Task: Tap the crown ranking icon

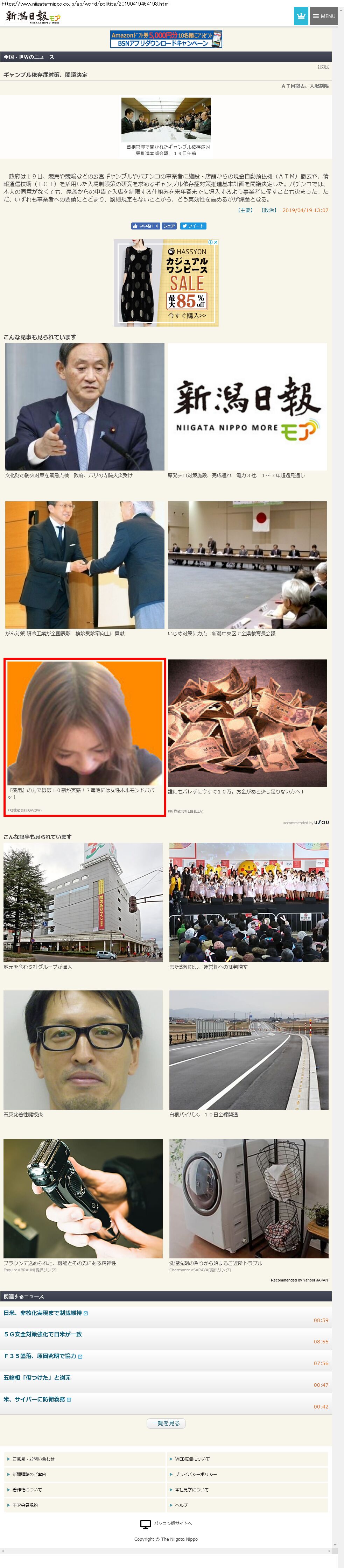Action: point(301,16)
